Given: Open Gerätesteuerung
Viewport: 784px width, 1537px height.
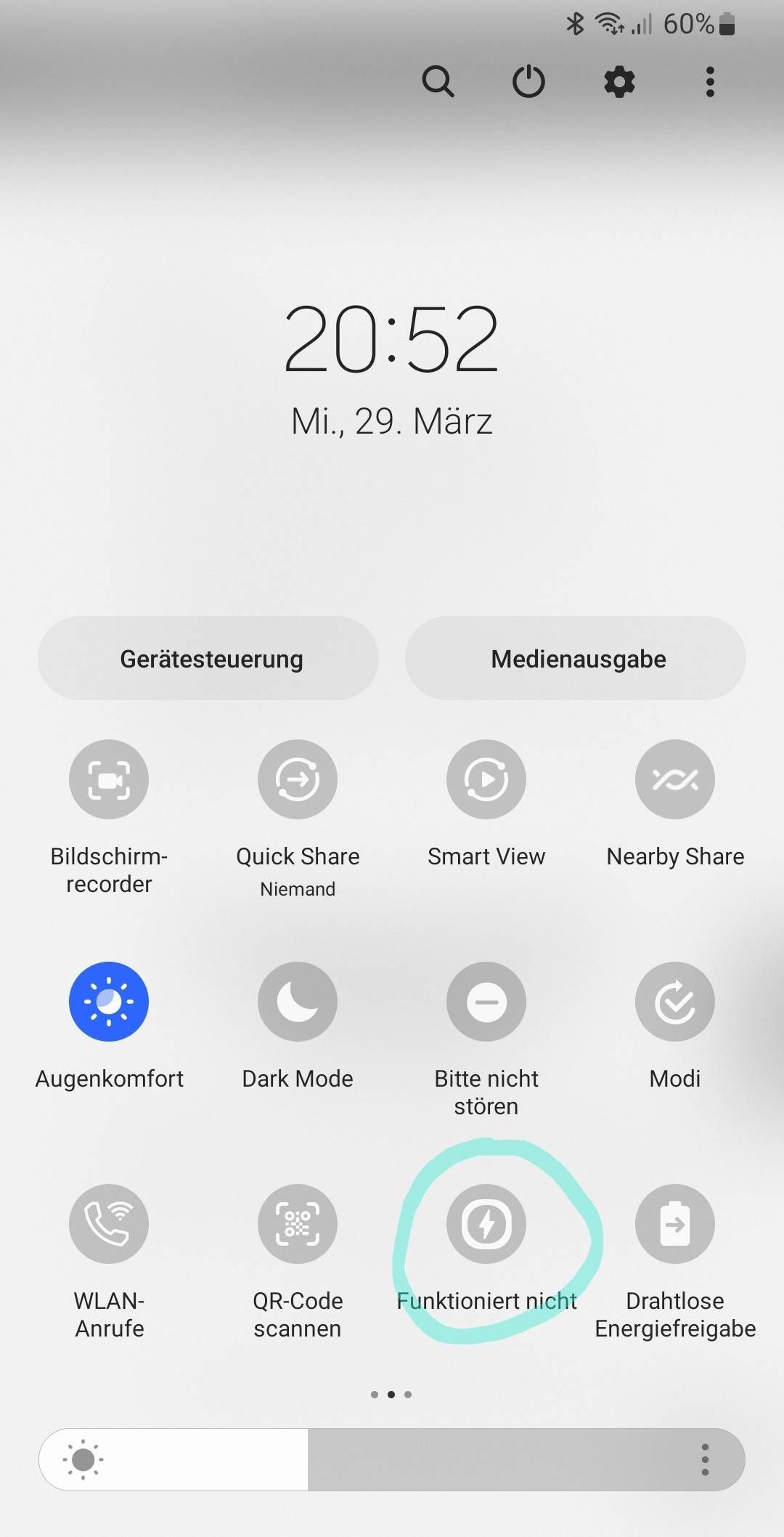Looking at the screenshot, I should point(208,659).
